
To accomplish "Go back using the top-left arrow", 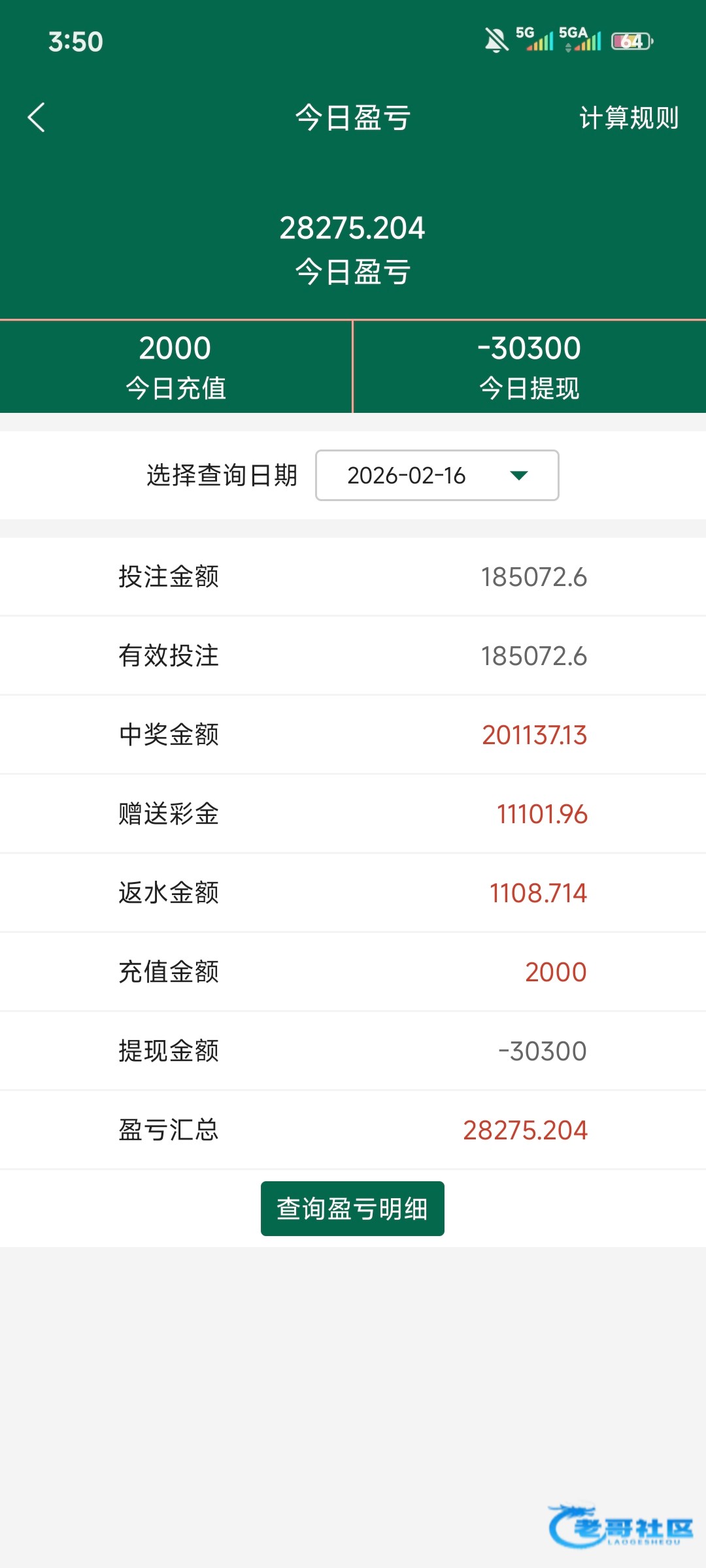I will click(37, 118).
